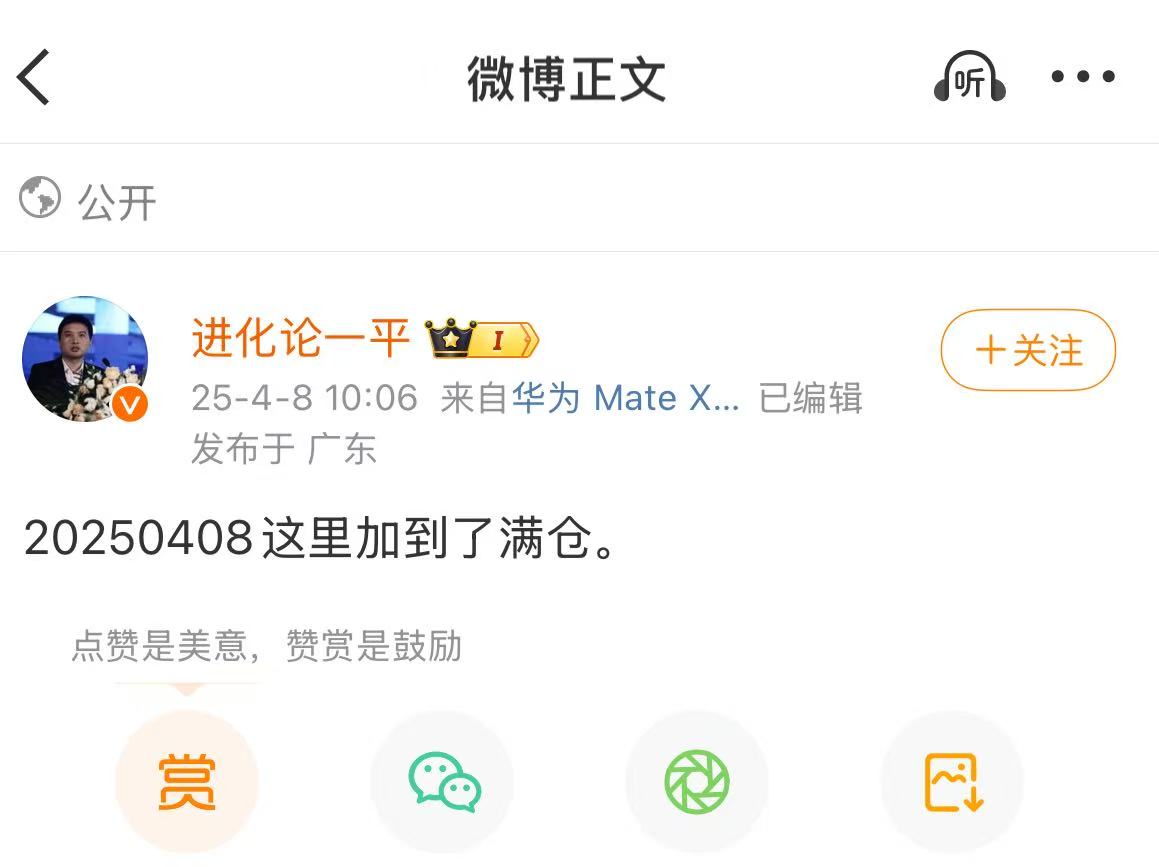
Task: Open 进化论一平's profile avatar
Action: coord(85,358)
